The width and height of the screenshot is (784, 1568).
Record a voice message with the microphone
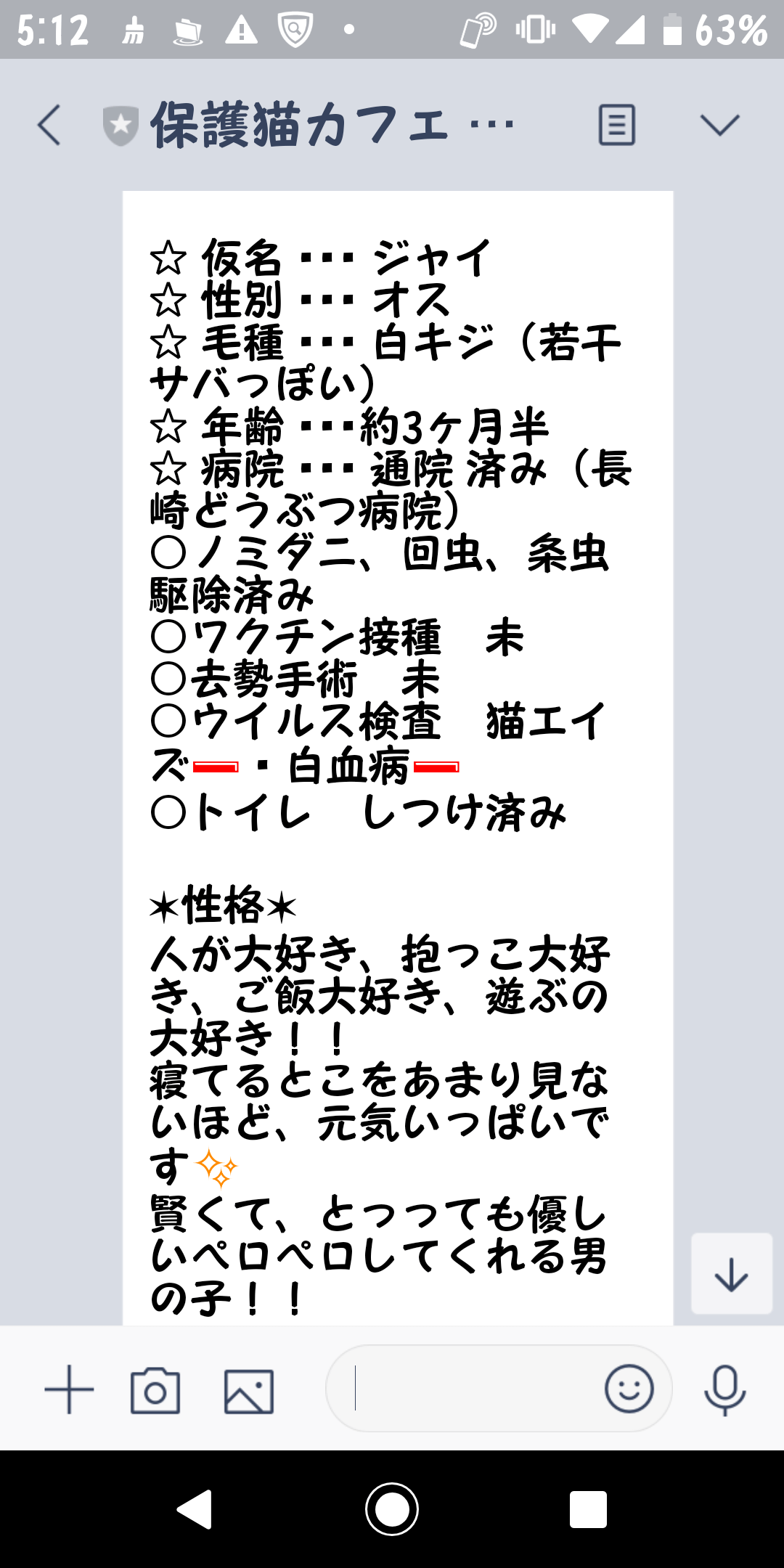pyautogui.click(x=724, y=1389)
